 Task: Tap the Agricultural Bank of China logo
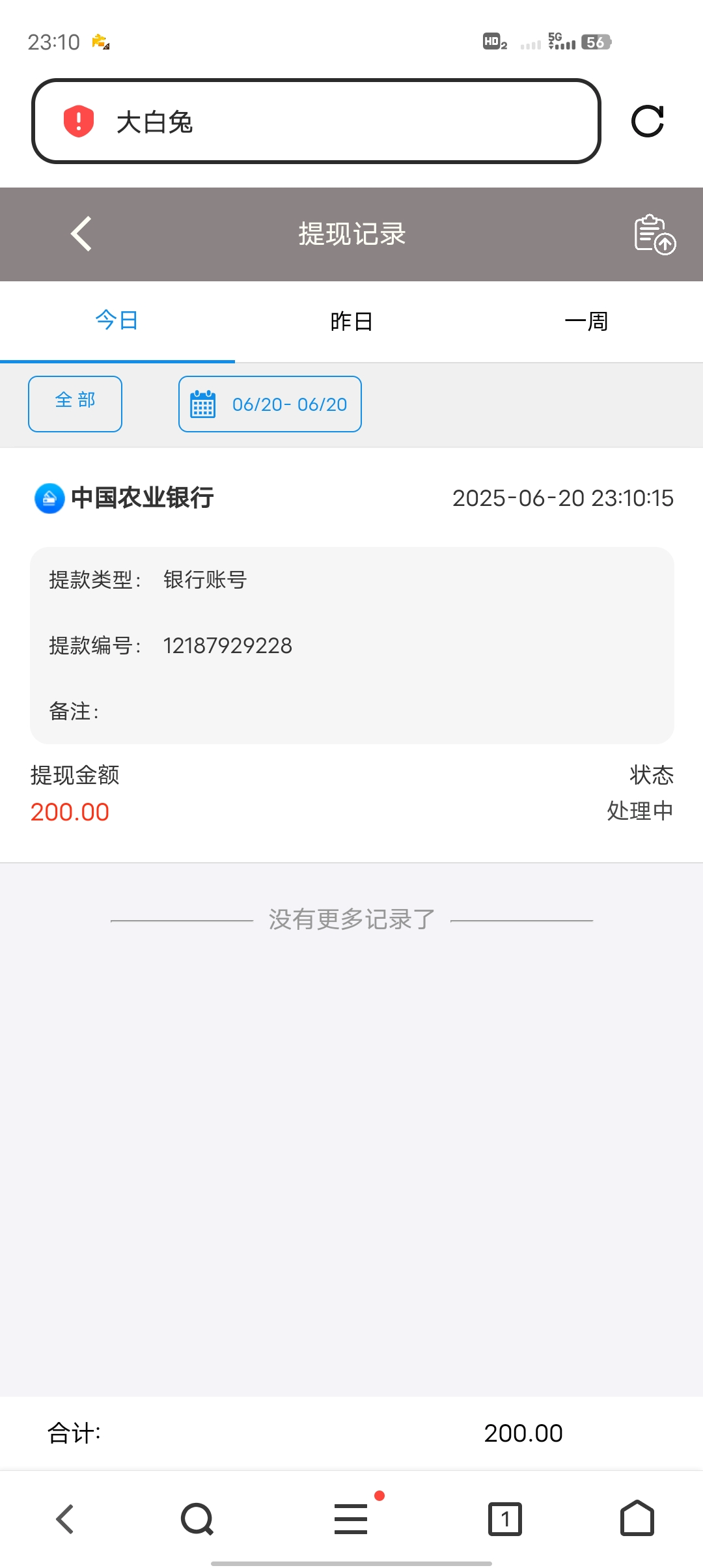coord(48,498)
